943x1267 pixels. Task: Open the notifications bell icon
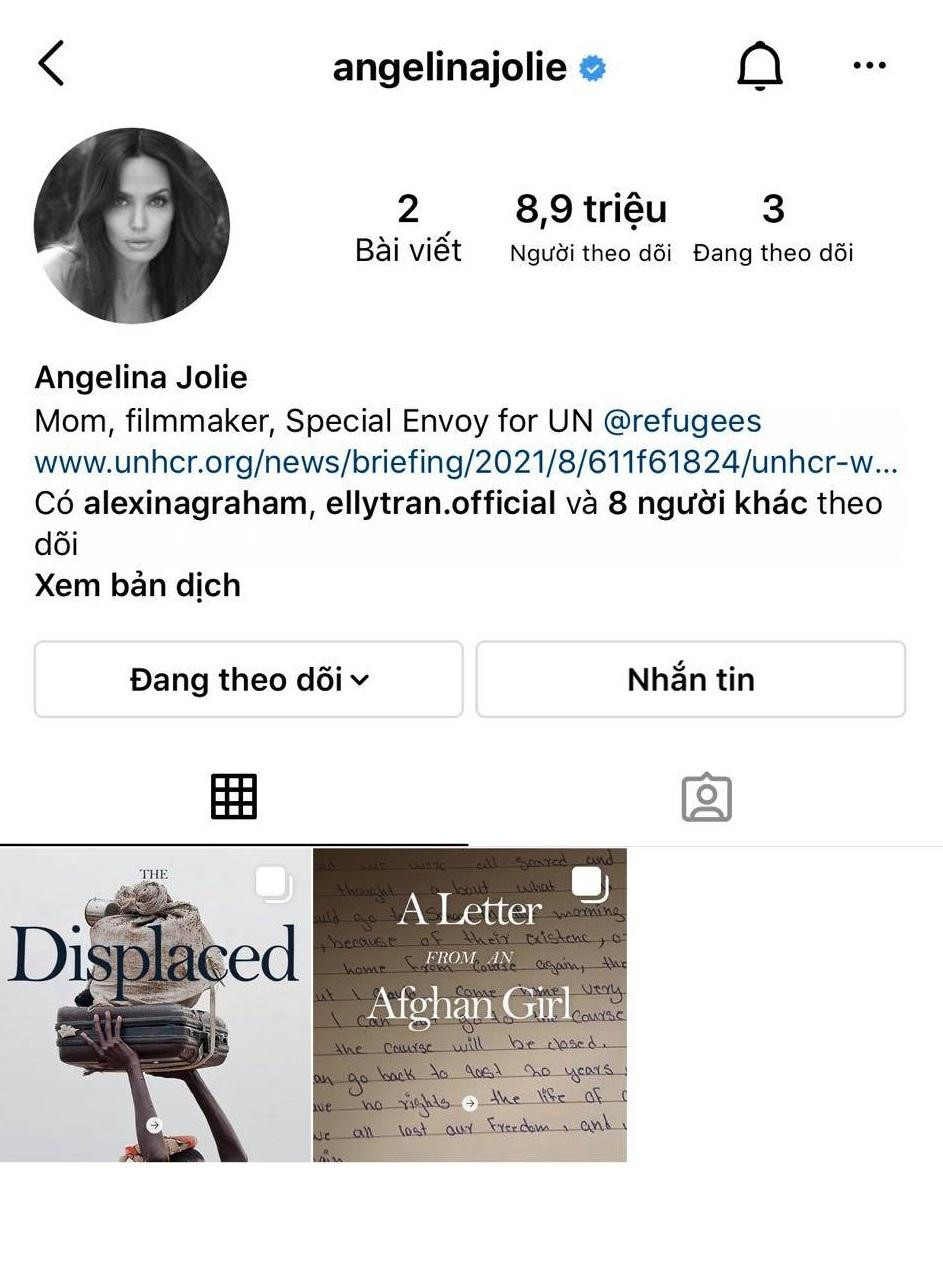[759, 65]
